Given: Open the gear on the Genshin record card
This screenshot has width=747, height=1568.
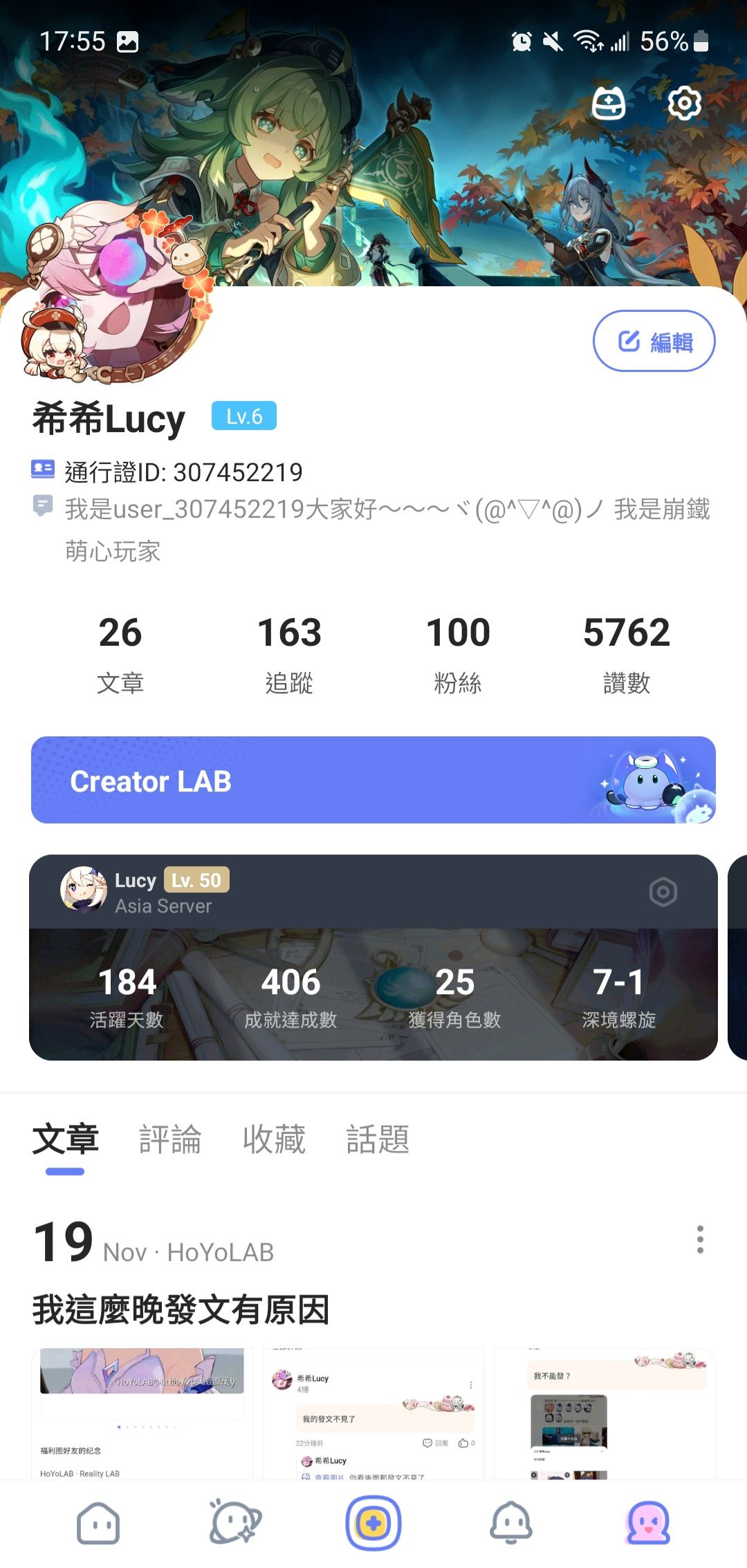Looking at the screenshot, I should click(x=663, y=892).
